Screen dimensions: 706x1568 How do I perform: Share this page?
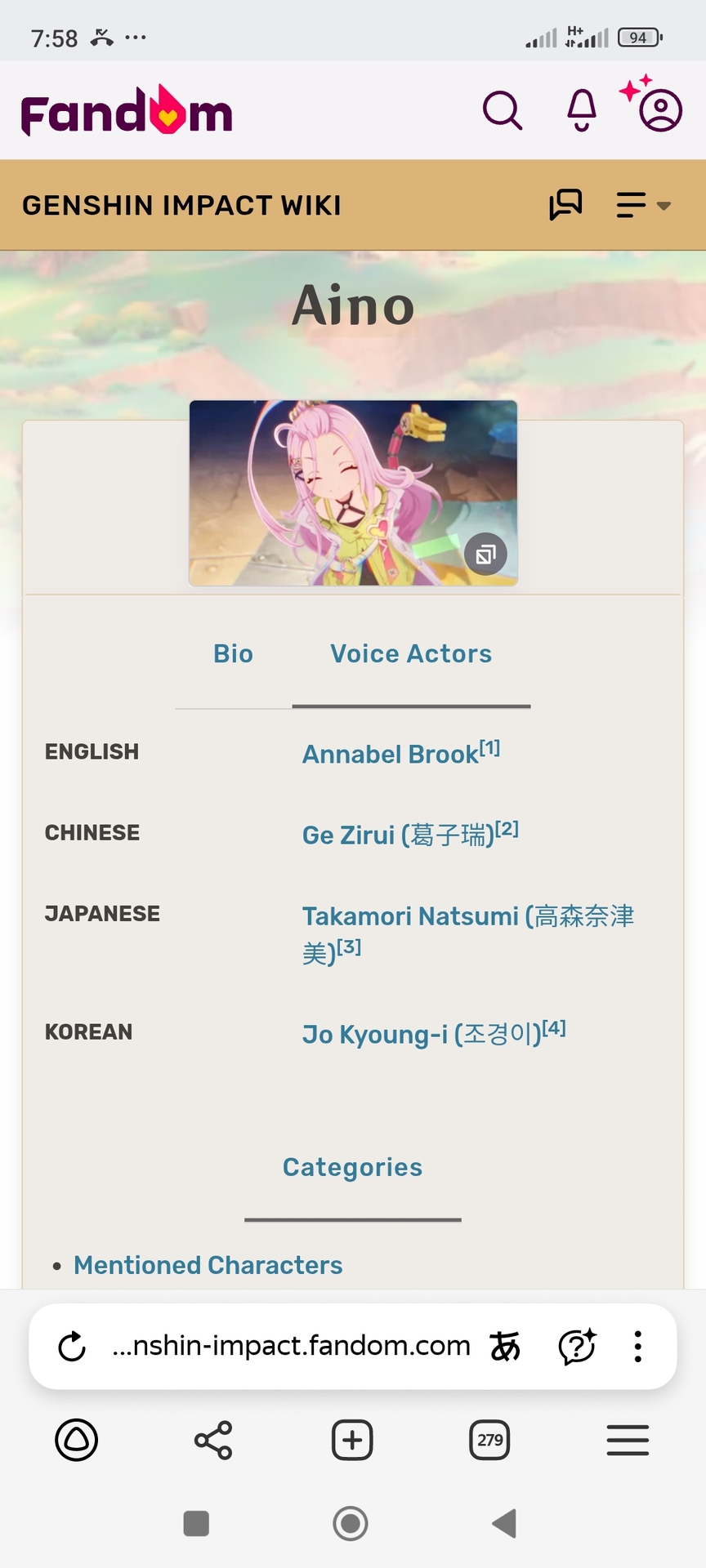point(213,1440)
